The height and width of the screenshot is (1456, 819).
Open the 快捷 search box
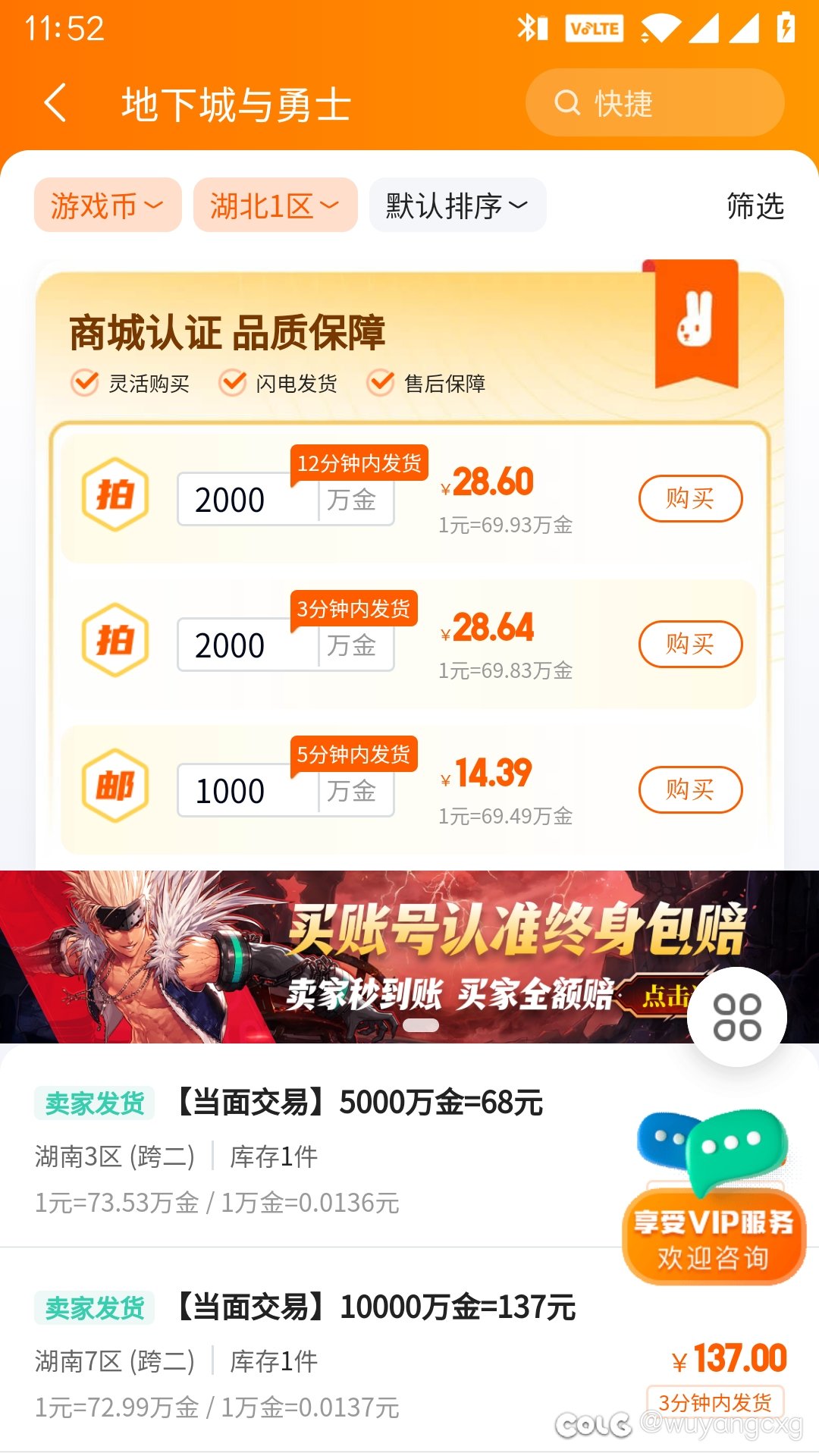[x=654, y=102]
